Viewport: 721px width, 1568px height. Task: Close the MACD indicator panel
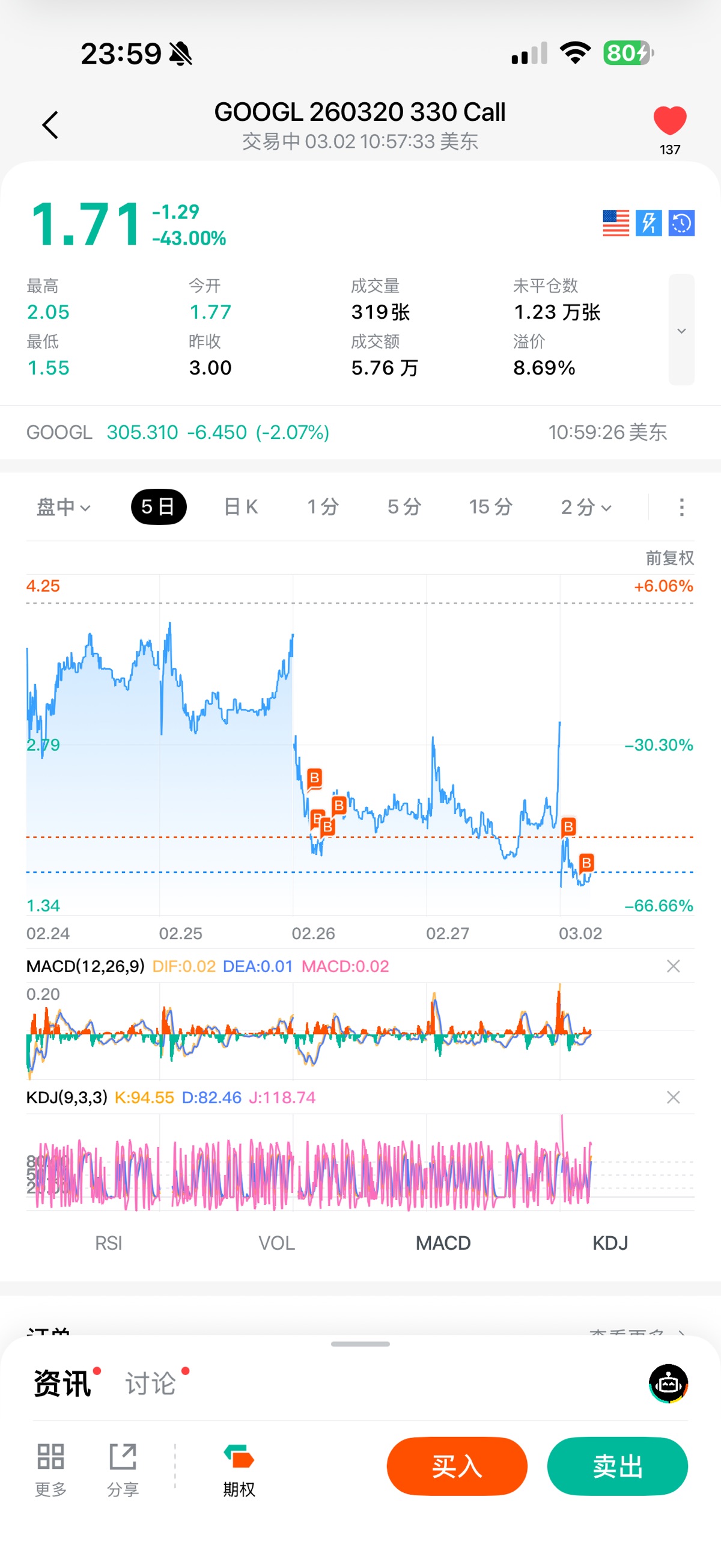click(x=673, y=966)
